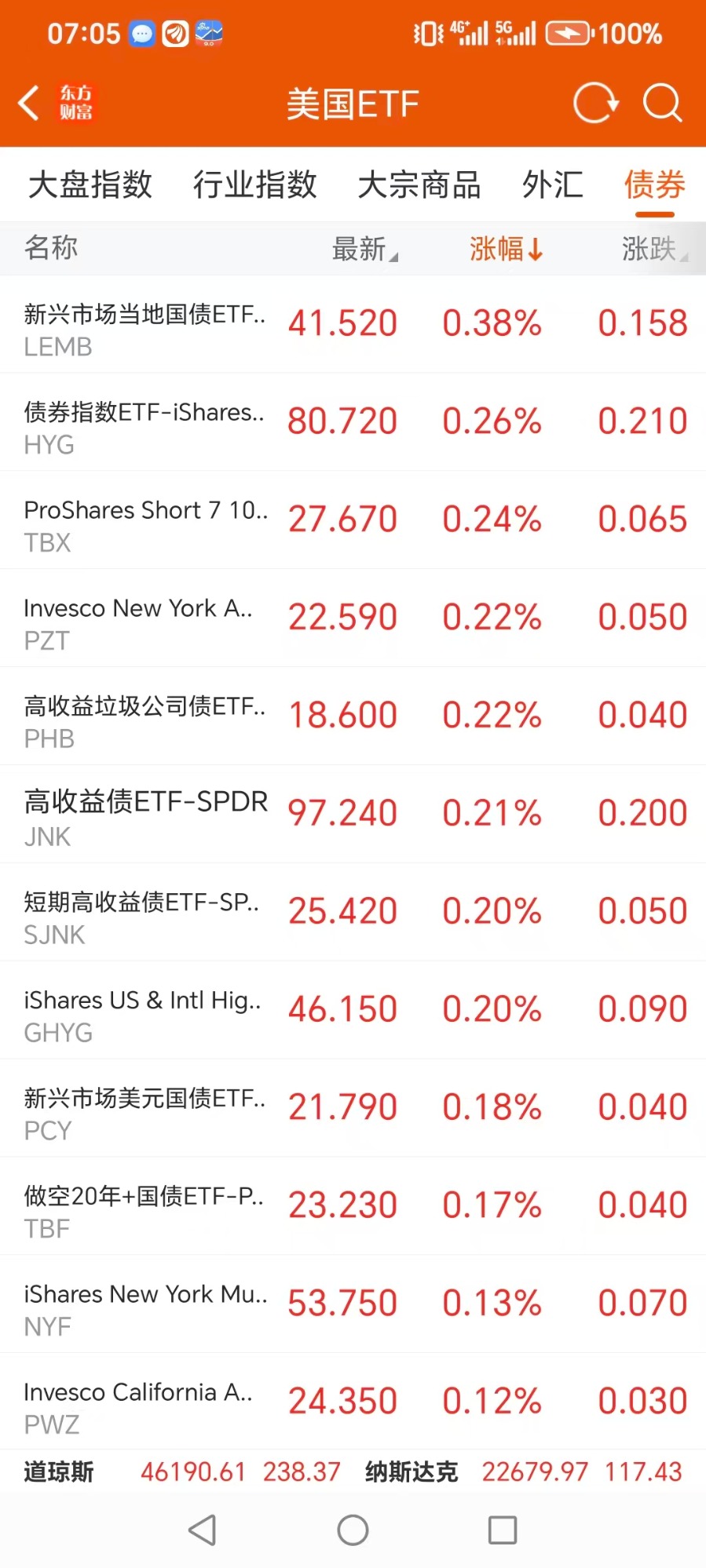The image size is (706, 1568).
Task: Open the 外汇 tab
Action: pyautogui.click(x=553, y=185)
